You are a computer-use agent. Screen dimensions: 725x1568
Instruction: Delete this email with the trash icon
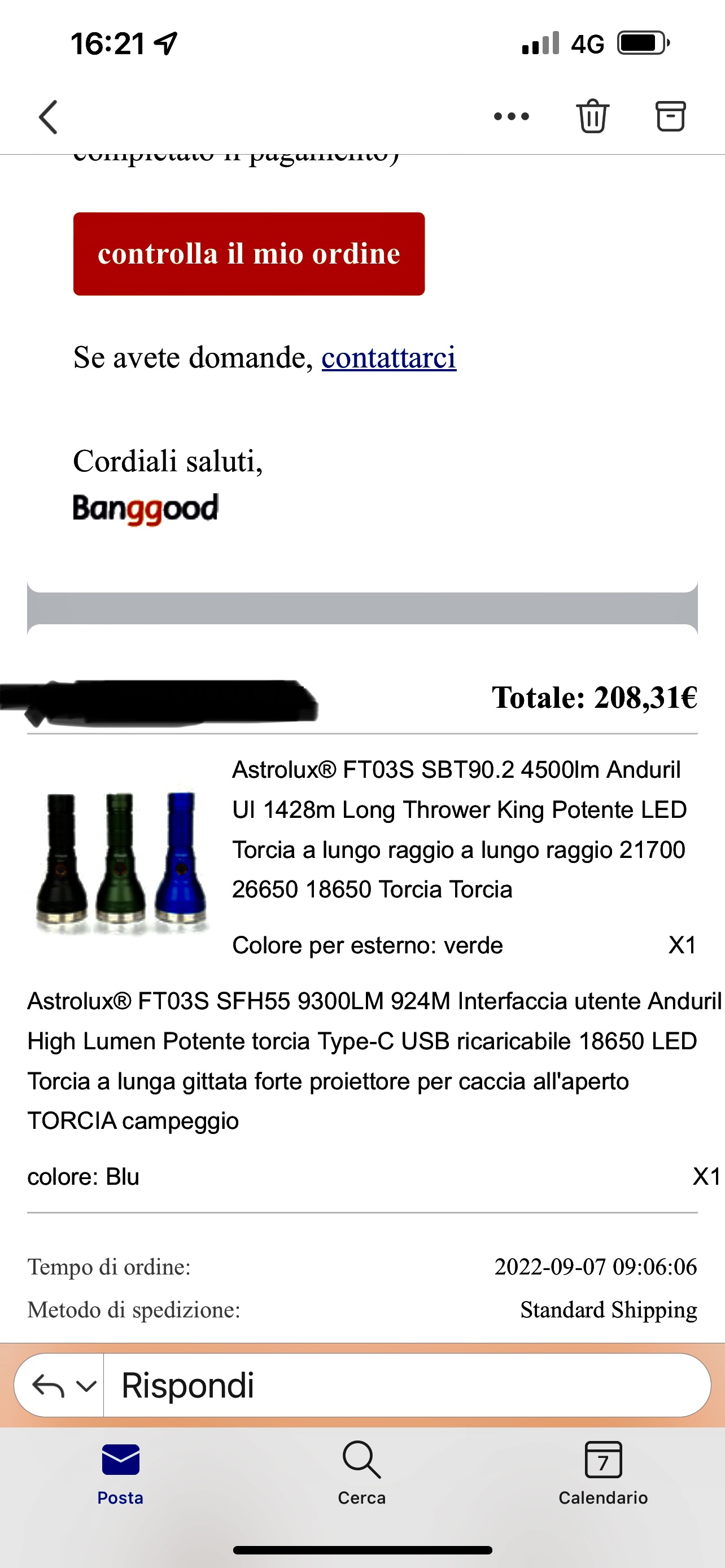point(592,116)
